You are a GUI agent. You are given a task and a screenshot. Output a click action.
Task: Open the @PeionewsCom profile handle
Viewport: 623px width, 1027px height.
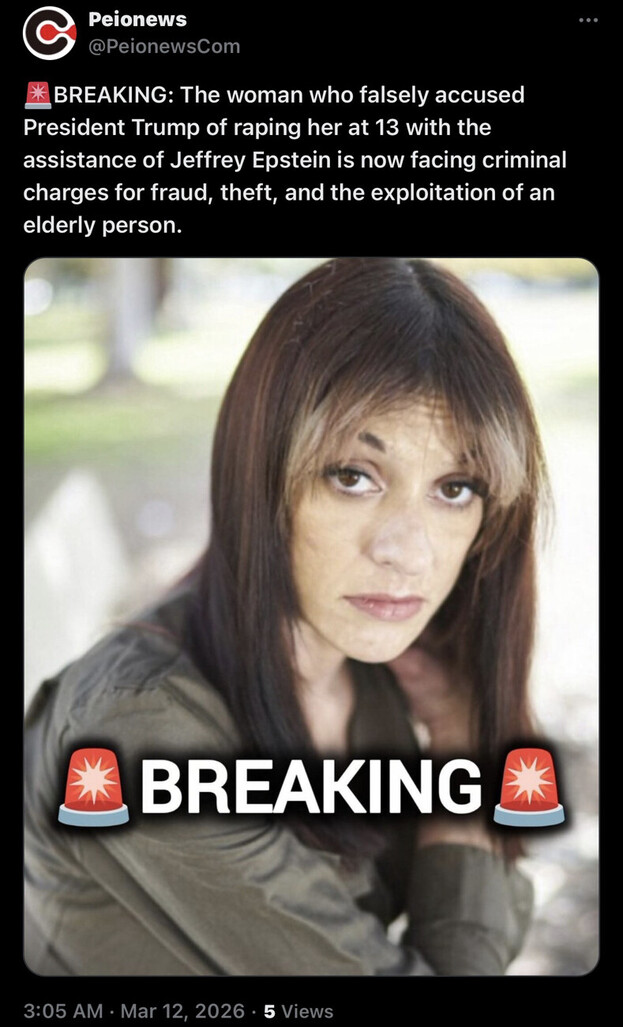(x=164, y=46)
